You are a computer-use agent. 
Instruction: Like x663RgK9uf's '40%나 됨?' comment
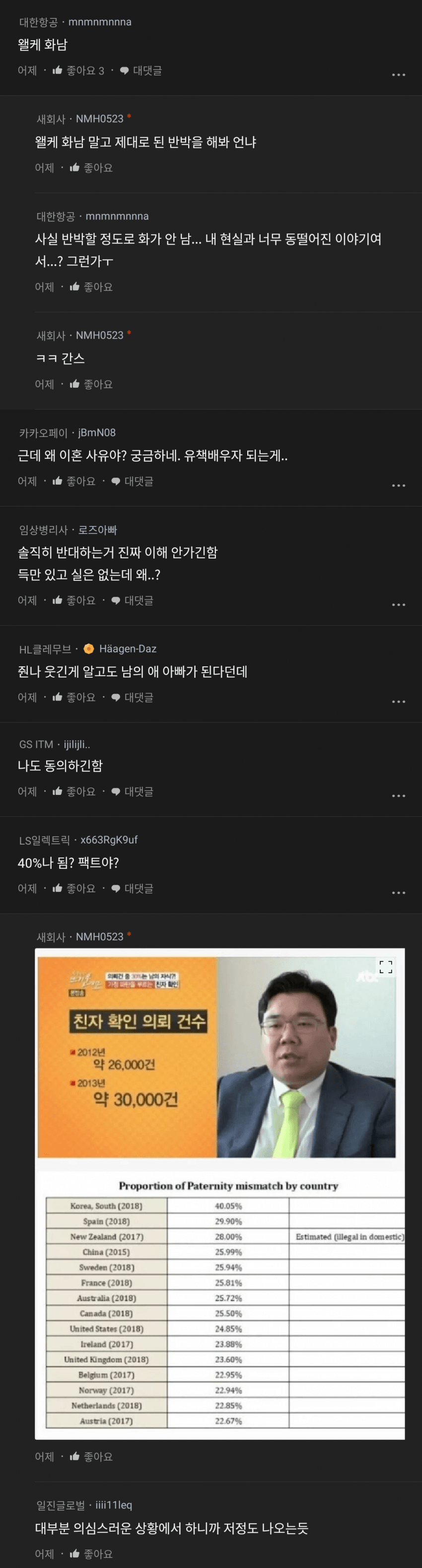[74, 888]
